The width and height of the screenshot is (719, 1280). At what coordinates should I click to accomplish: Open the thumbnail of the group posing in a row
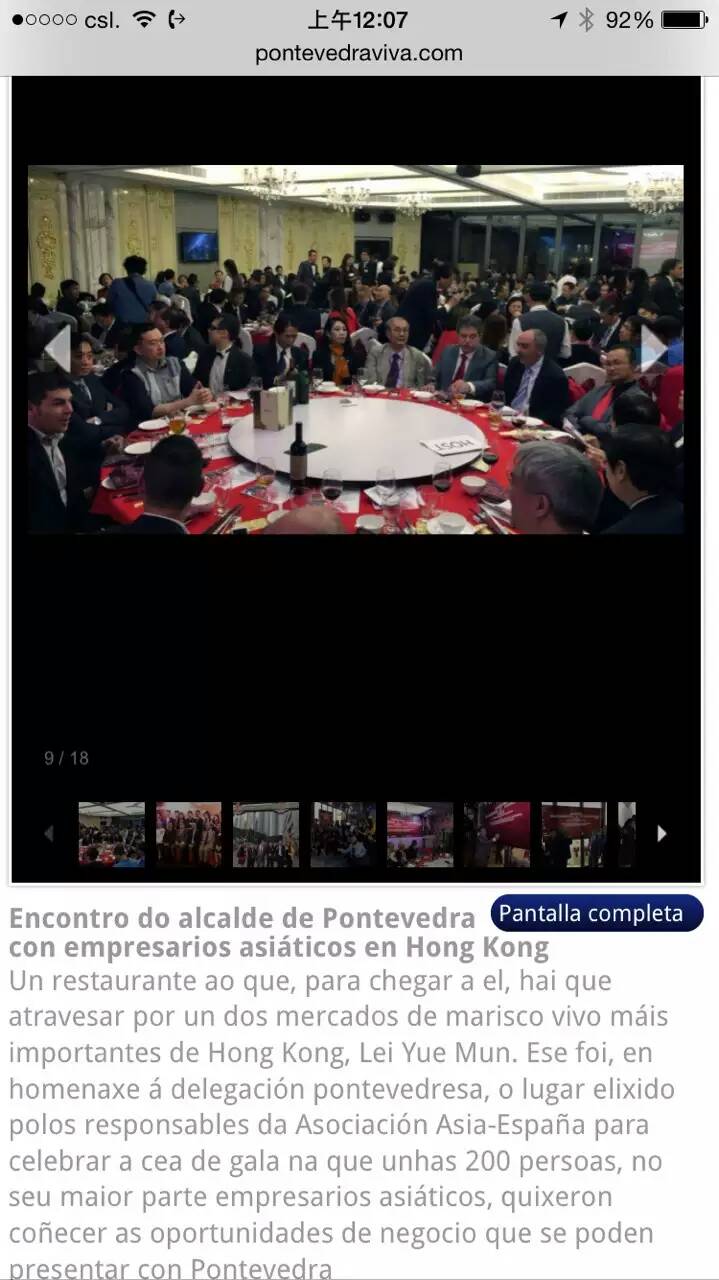(188, 834)
